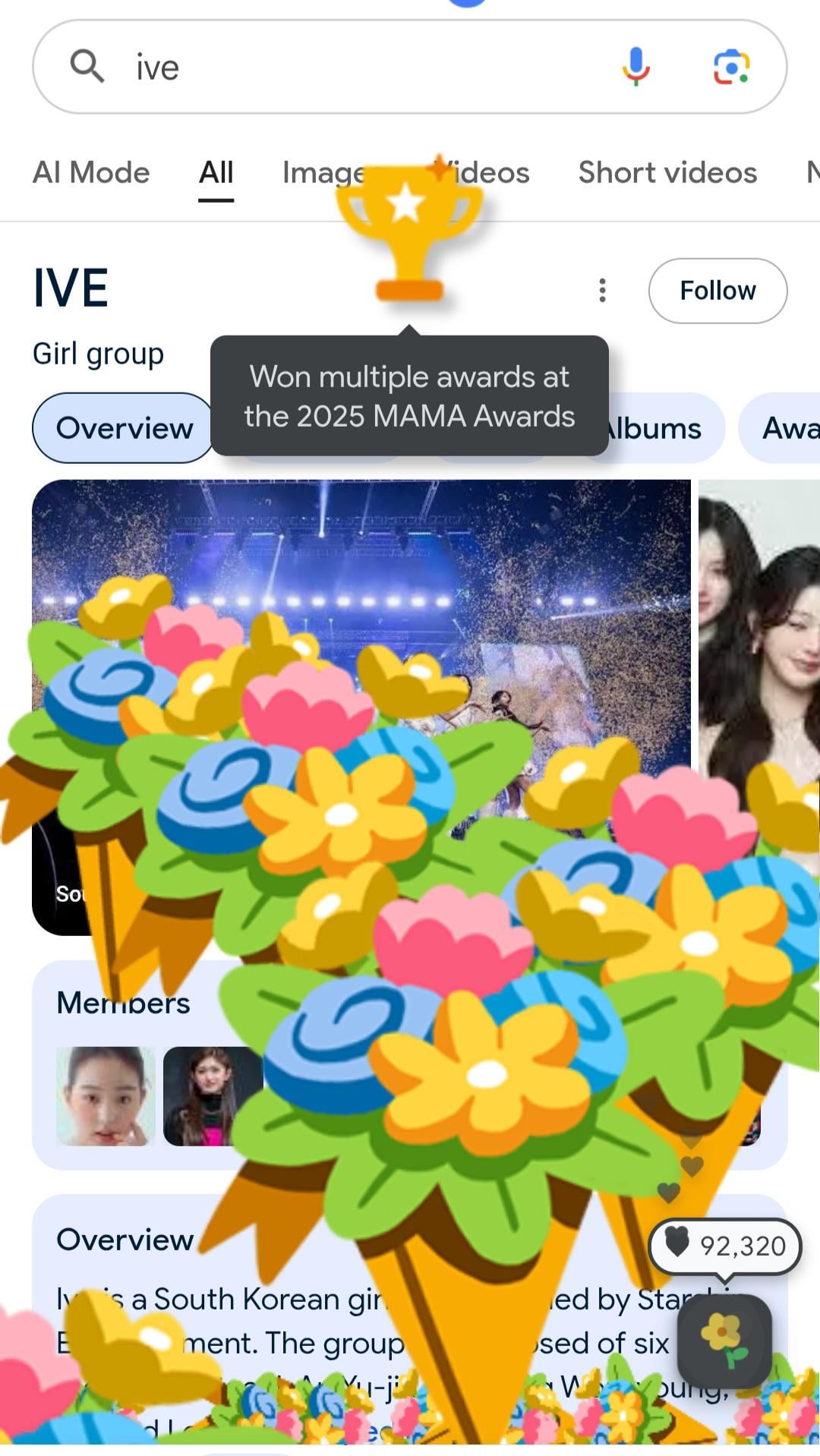Switch to the AI Mode tab
The image size is (820, 1456).
91,173
